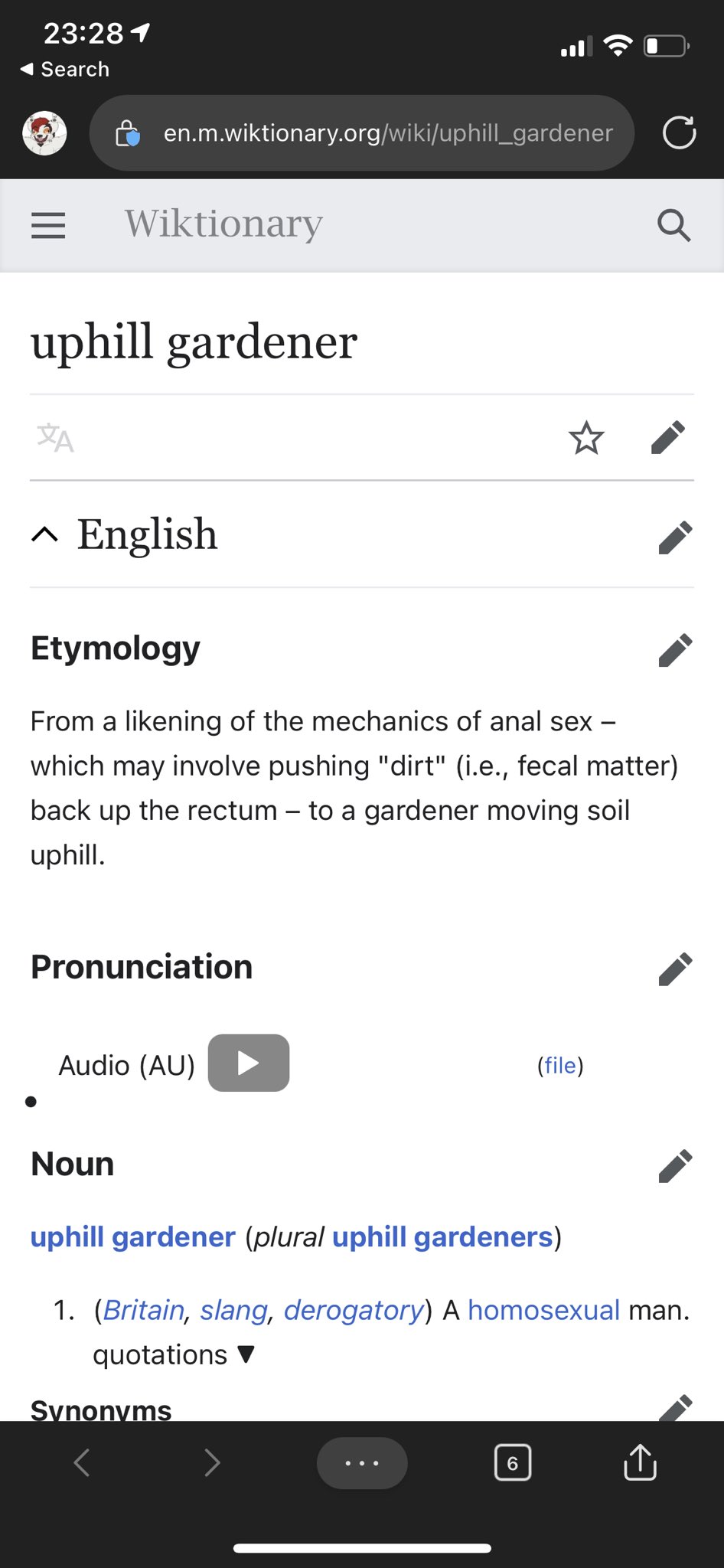The image size is (724, 1568).
Task: Edit the whole page with top pencil
Action: point(667,438)
